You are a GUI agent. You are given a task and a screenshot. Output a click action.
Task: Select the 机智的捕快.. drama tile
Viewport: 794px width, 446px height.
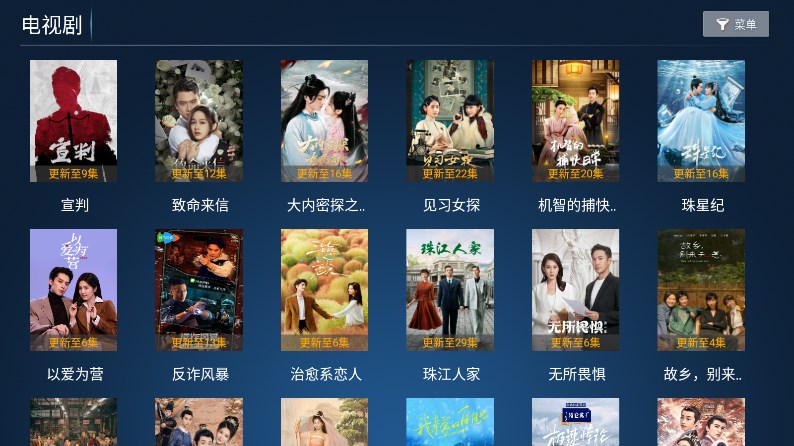[x=575, y=121]
